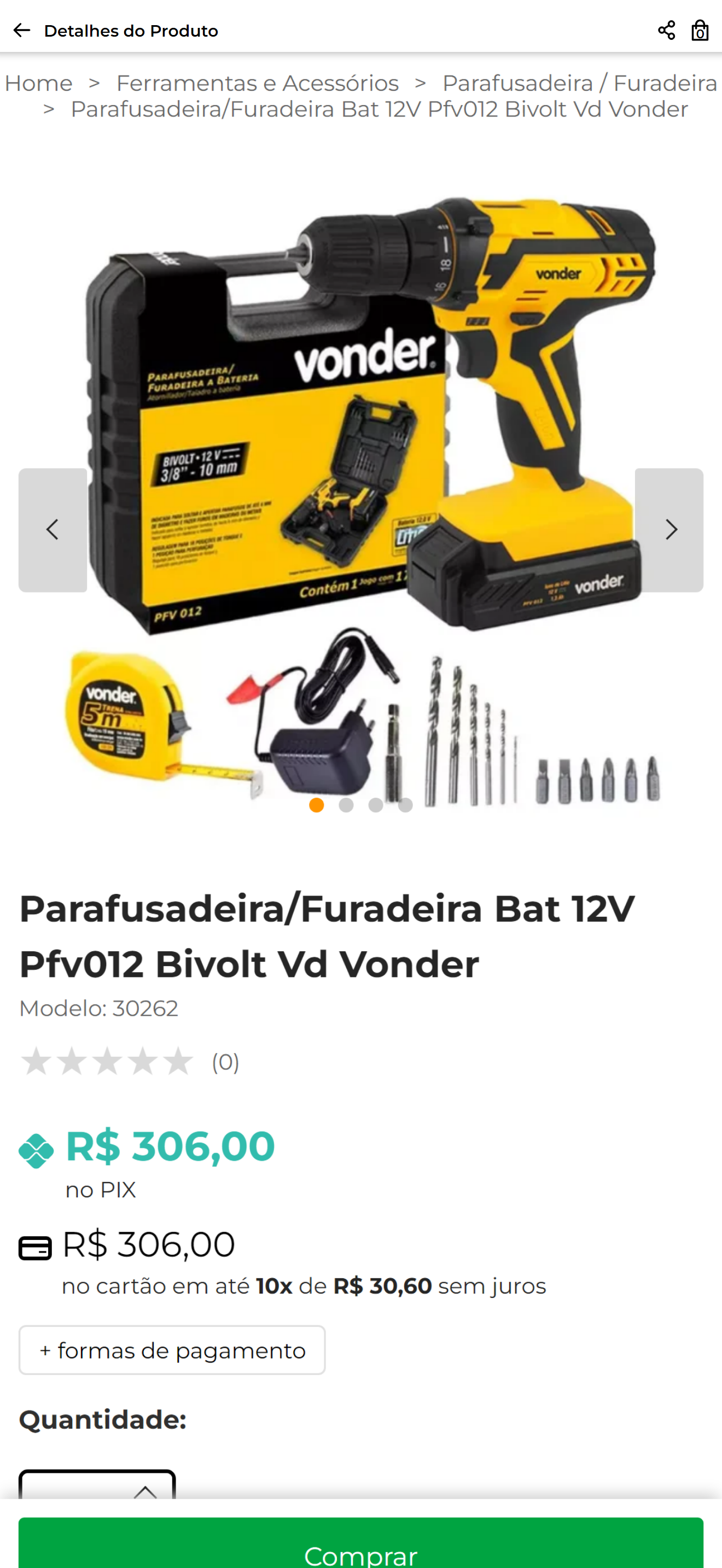This screenshot has width=722, height=1568.
Task: Show next product image
Action: click(x=669, y=530)
